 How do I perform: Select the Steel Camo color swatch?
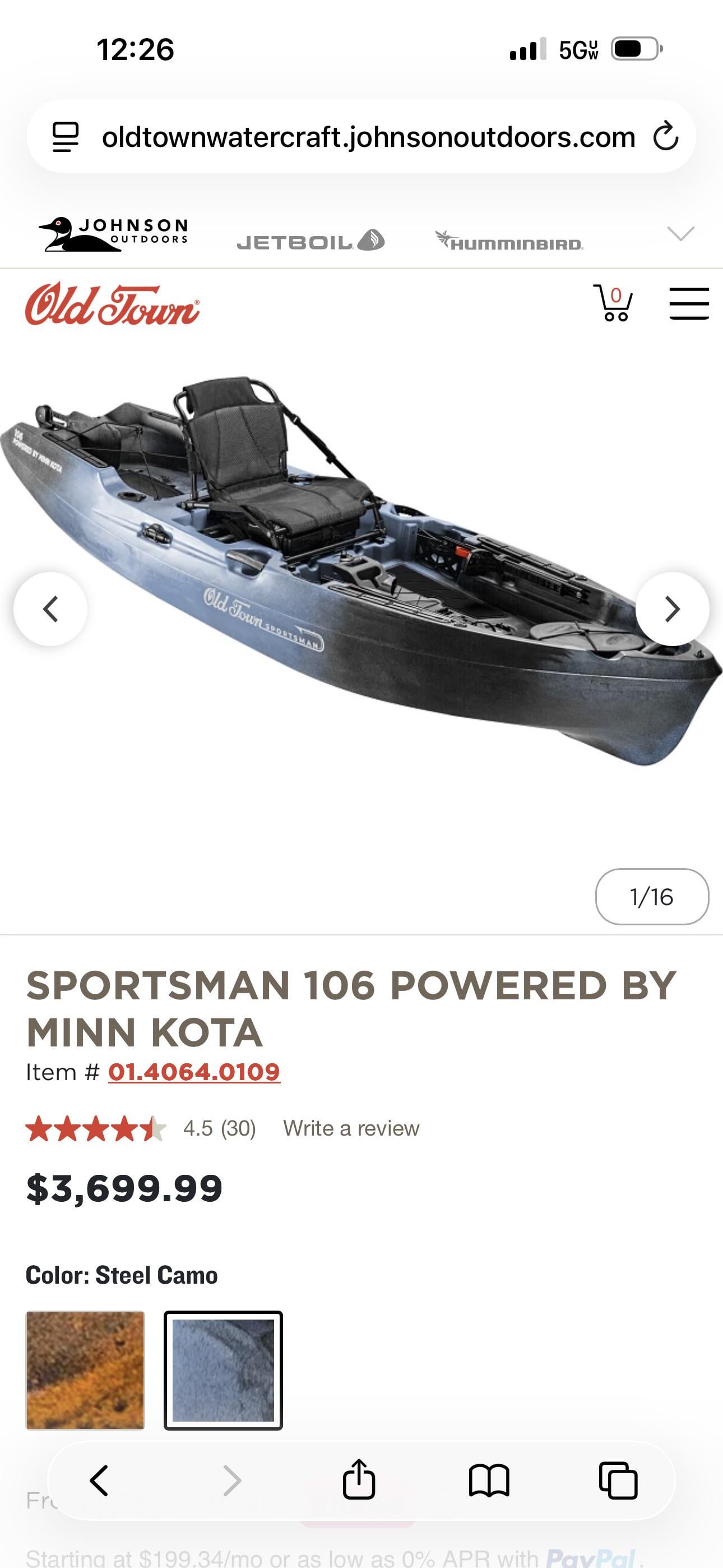[224, 1370]
